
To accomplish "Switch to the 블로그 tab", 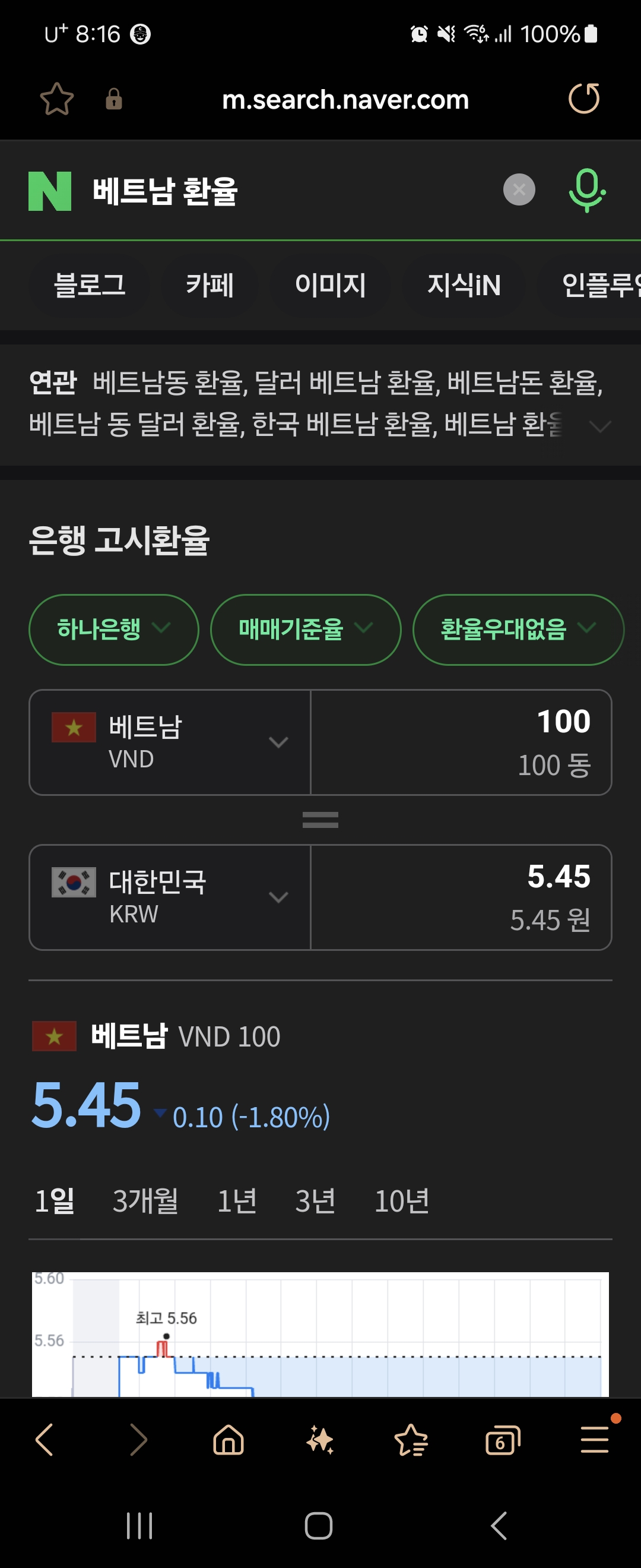I will pos(90,286).
